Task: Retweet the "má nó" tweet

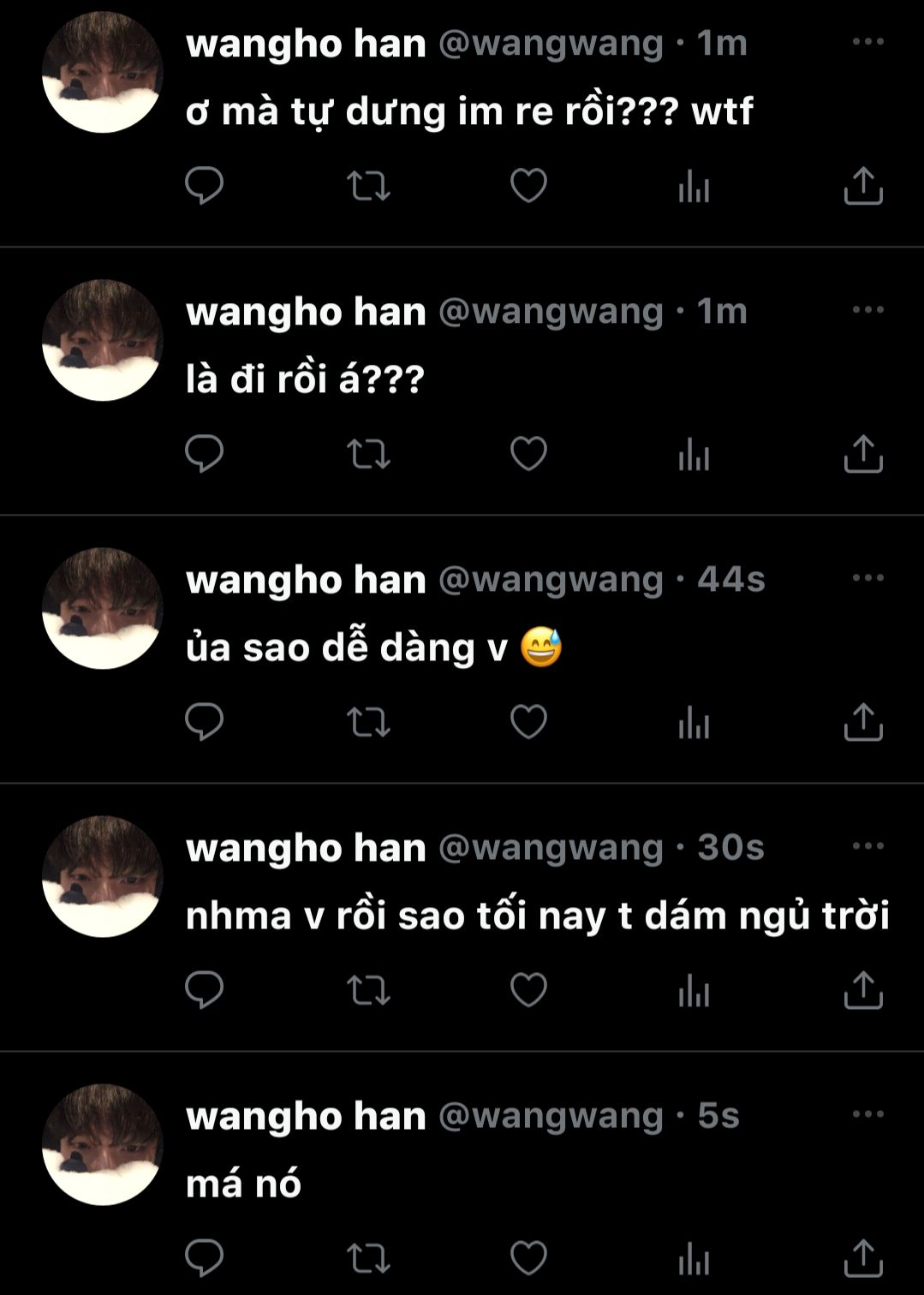Action: (369, 1258)
